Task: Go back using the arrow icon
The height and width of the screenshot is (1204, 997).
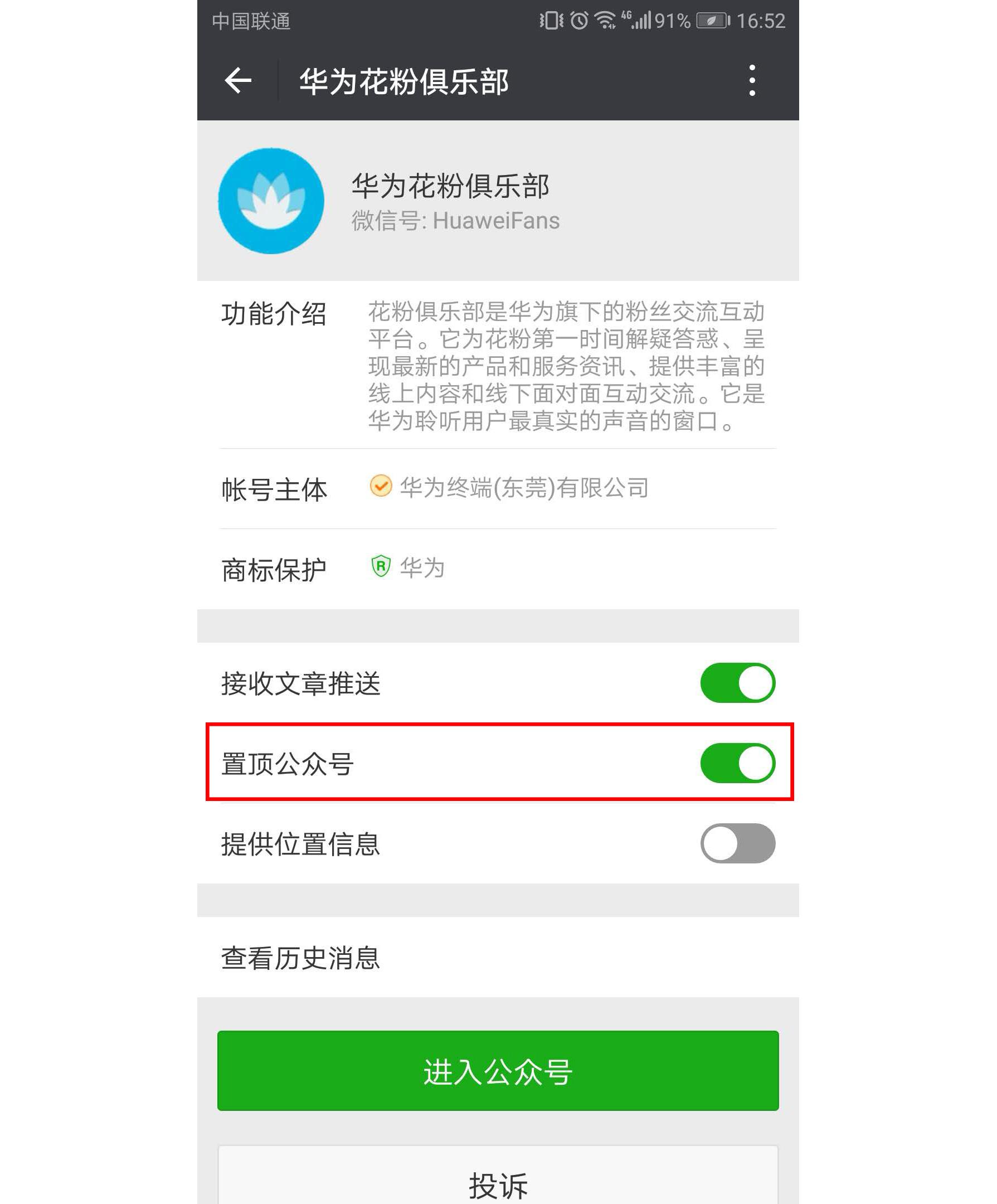Action: (x=238, y=80)
